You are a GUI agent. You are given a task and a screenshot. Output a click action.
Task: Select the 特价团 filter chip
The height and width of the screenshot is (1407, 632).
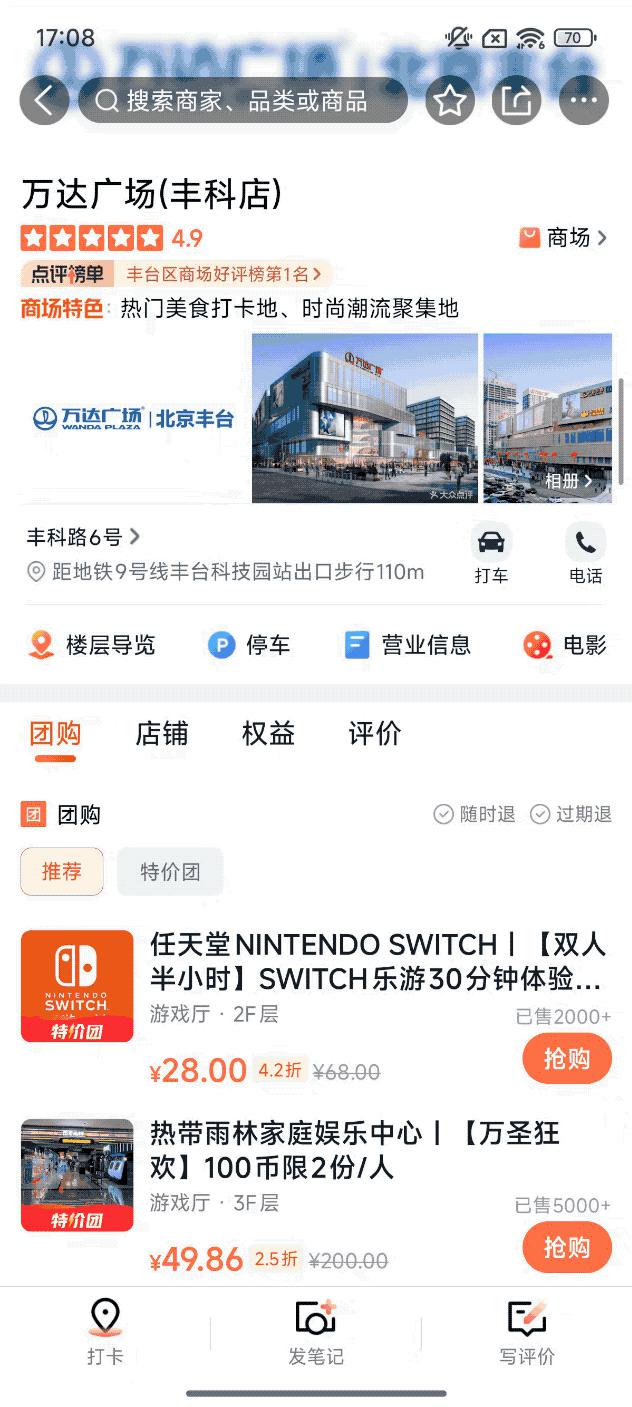(x=170, y=872)
